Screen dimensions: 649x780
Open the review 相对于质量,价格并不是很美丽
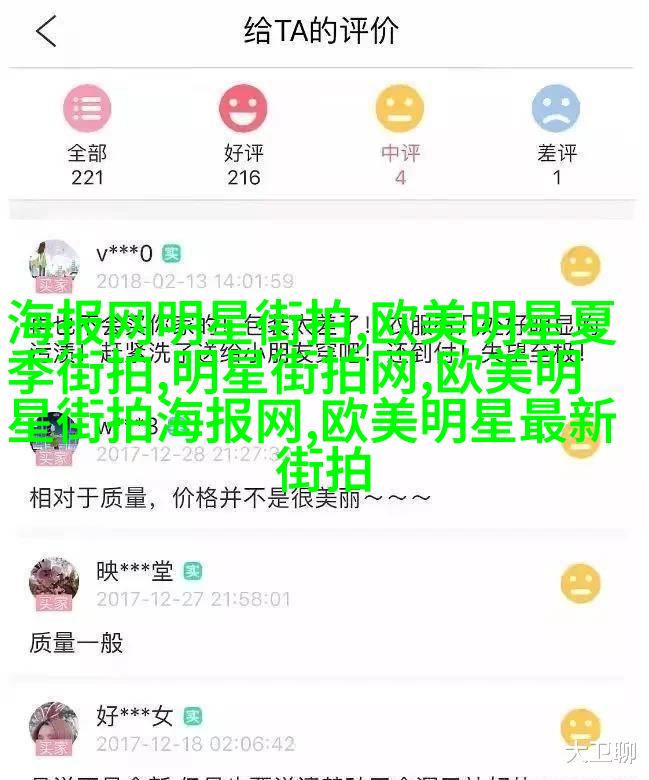(230, 497)
